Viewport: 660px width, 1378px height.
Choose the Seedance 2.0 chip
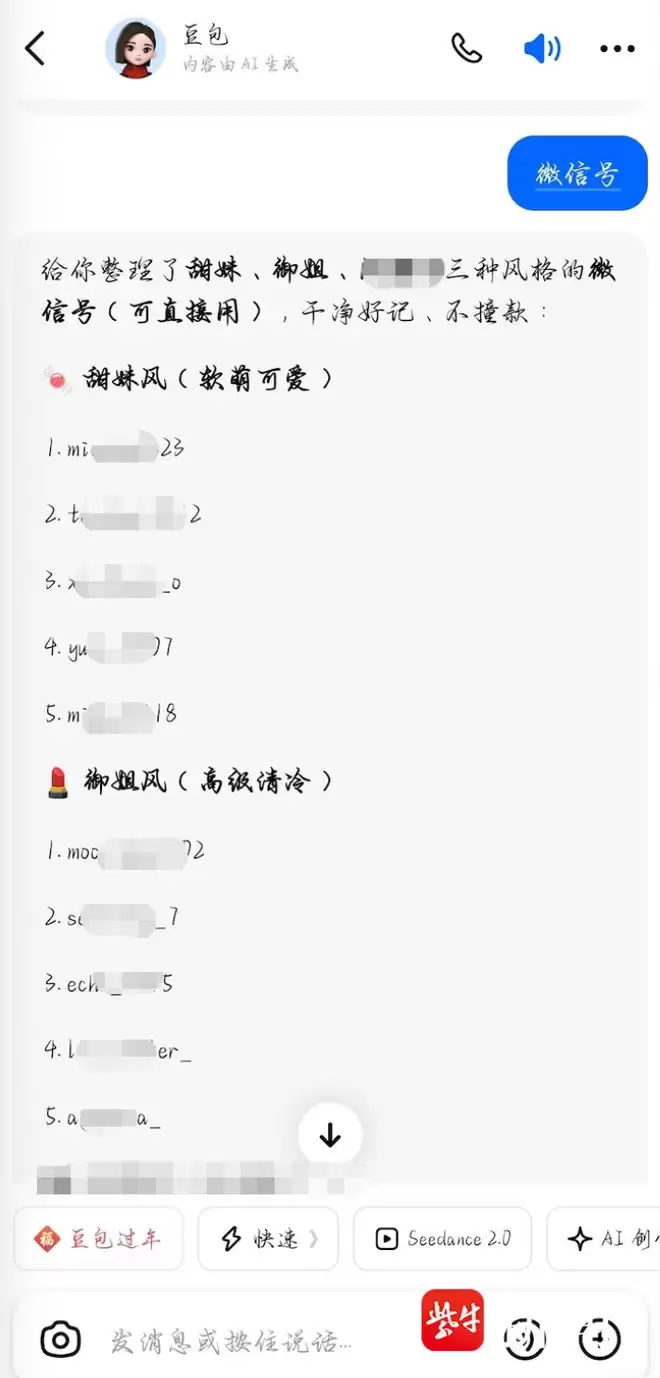(x=442, y=1239)
